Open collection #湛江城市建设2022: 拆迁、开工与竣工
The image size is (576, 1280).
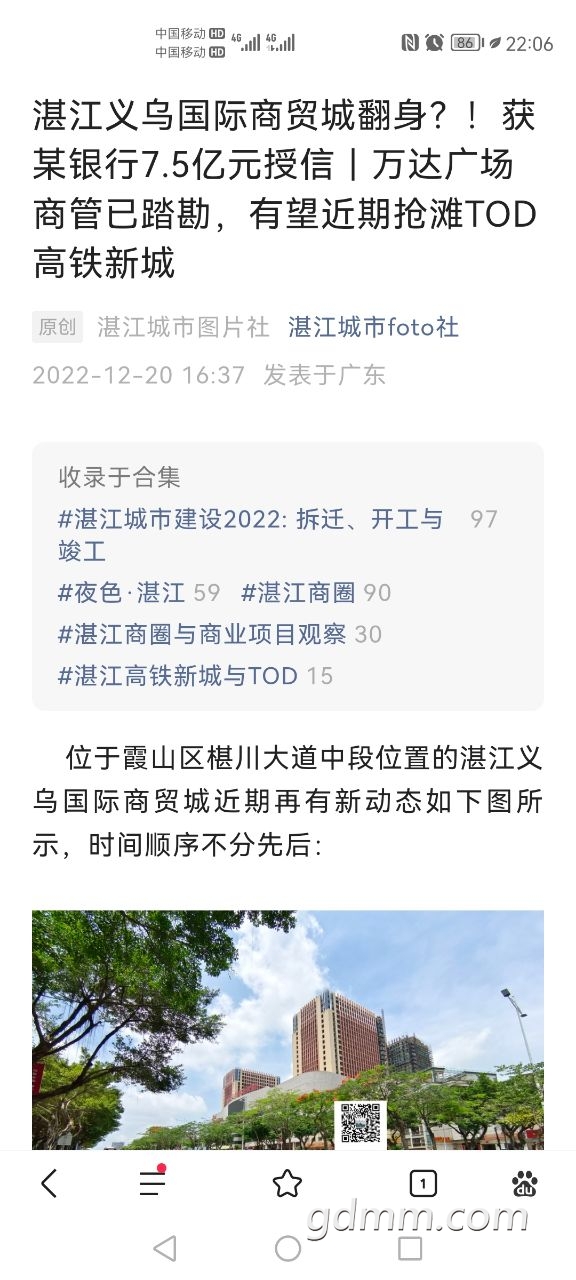coord(250,535)
